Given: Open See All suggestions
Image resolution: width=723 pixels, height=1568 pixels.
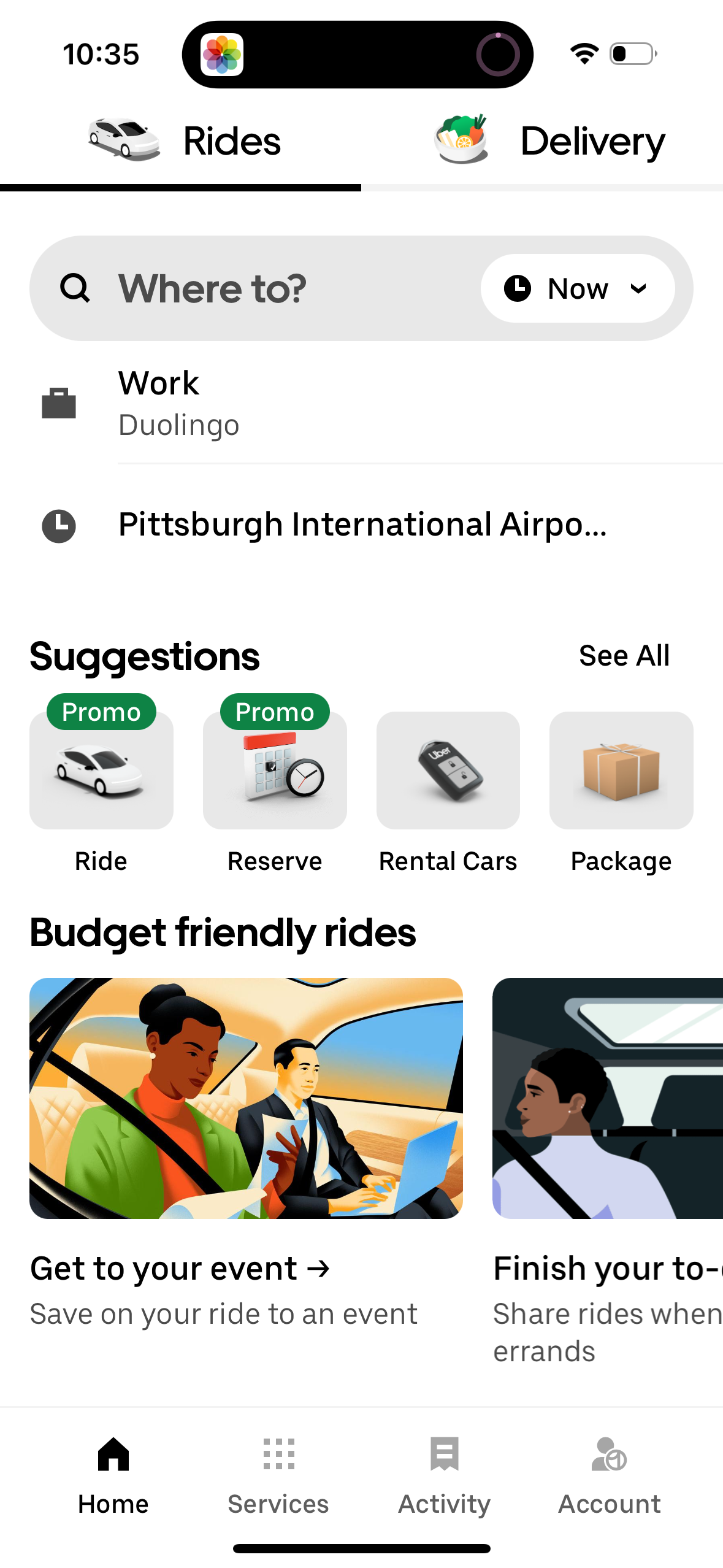Looking at the screenshot, I should [x=623, y=655].
